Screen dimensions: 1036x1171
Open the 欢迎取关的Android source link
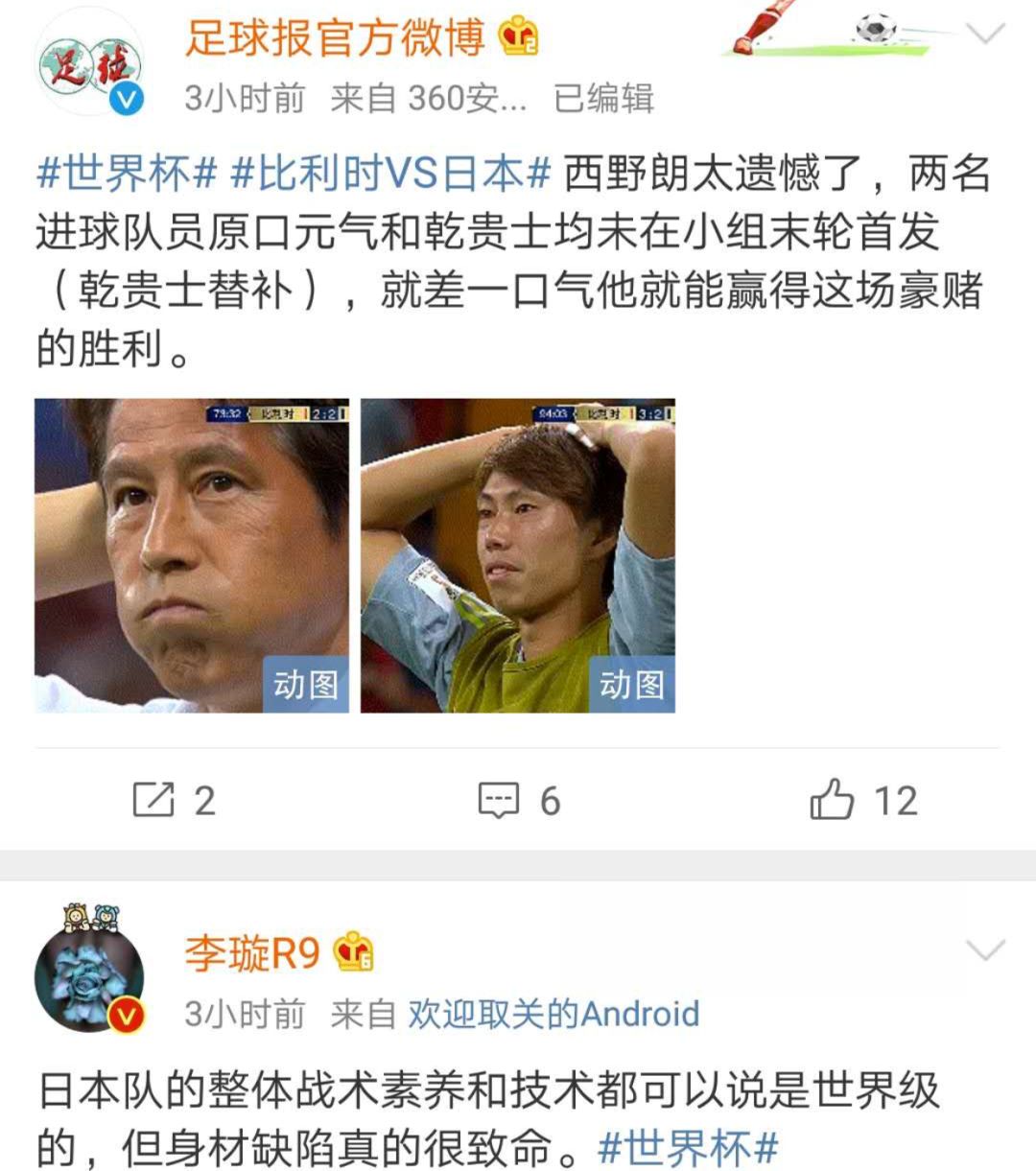(x=553, y=1014)
